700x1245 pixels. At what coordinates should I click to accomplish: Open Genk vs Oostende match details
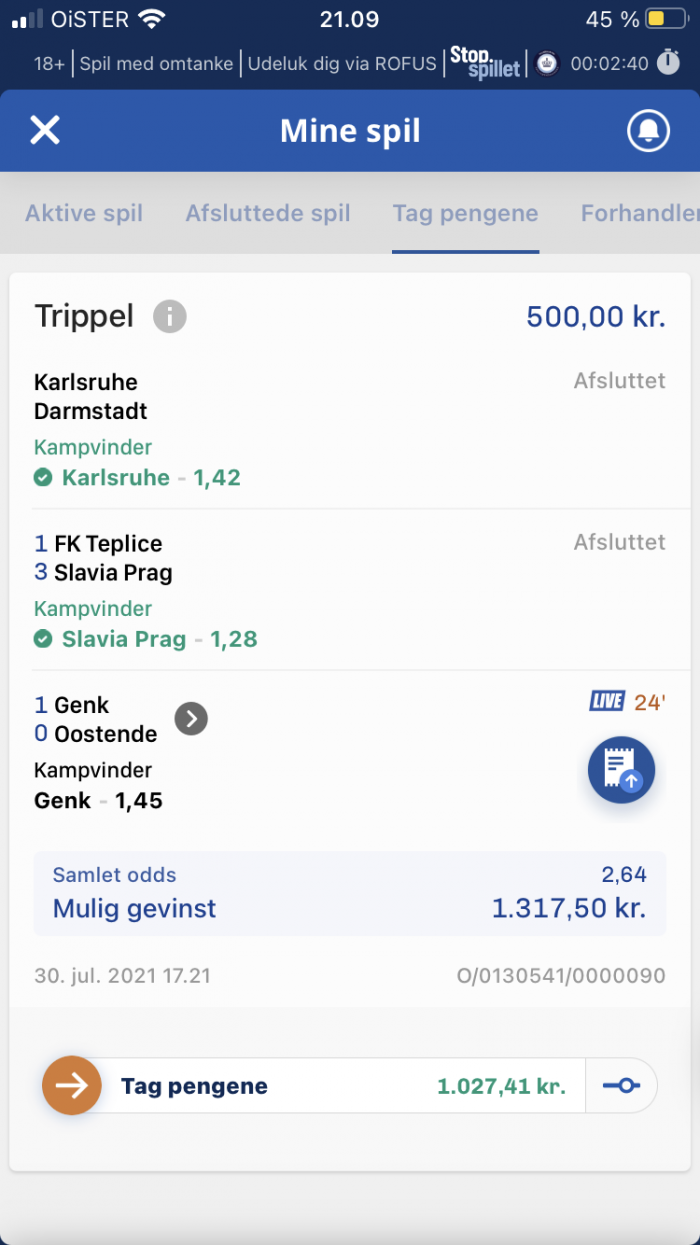(x=191, y=718)
